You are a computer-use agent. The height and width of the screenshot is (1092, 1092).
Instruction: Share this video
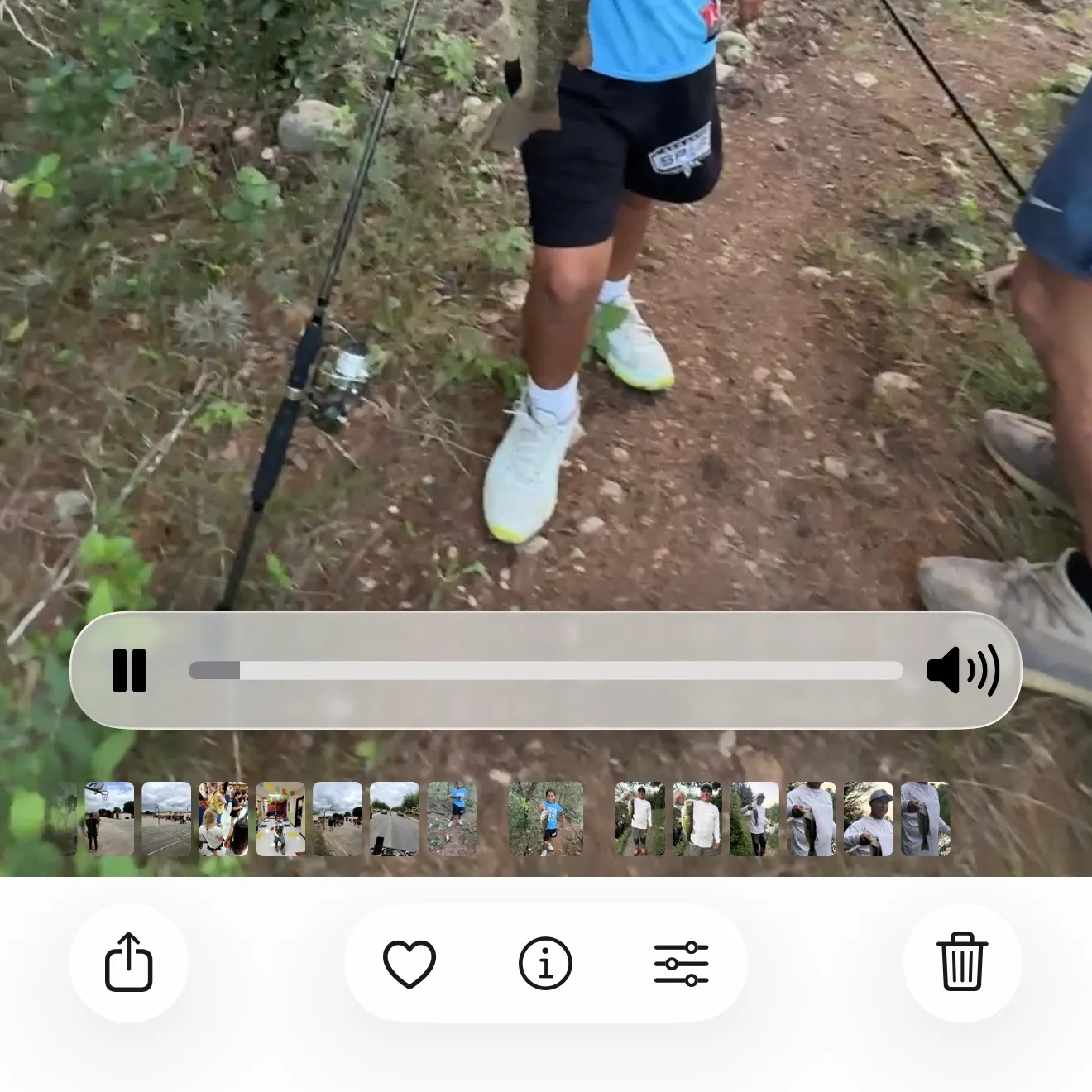(x=129, y=963)
